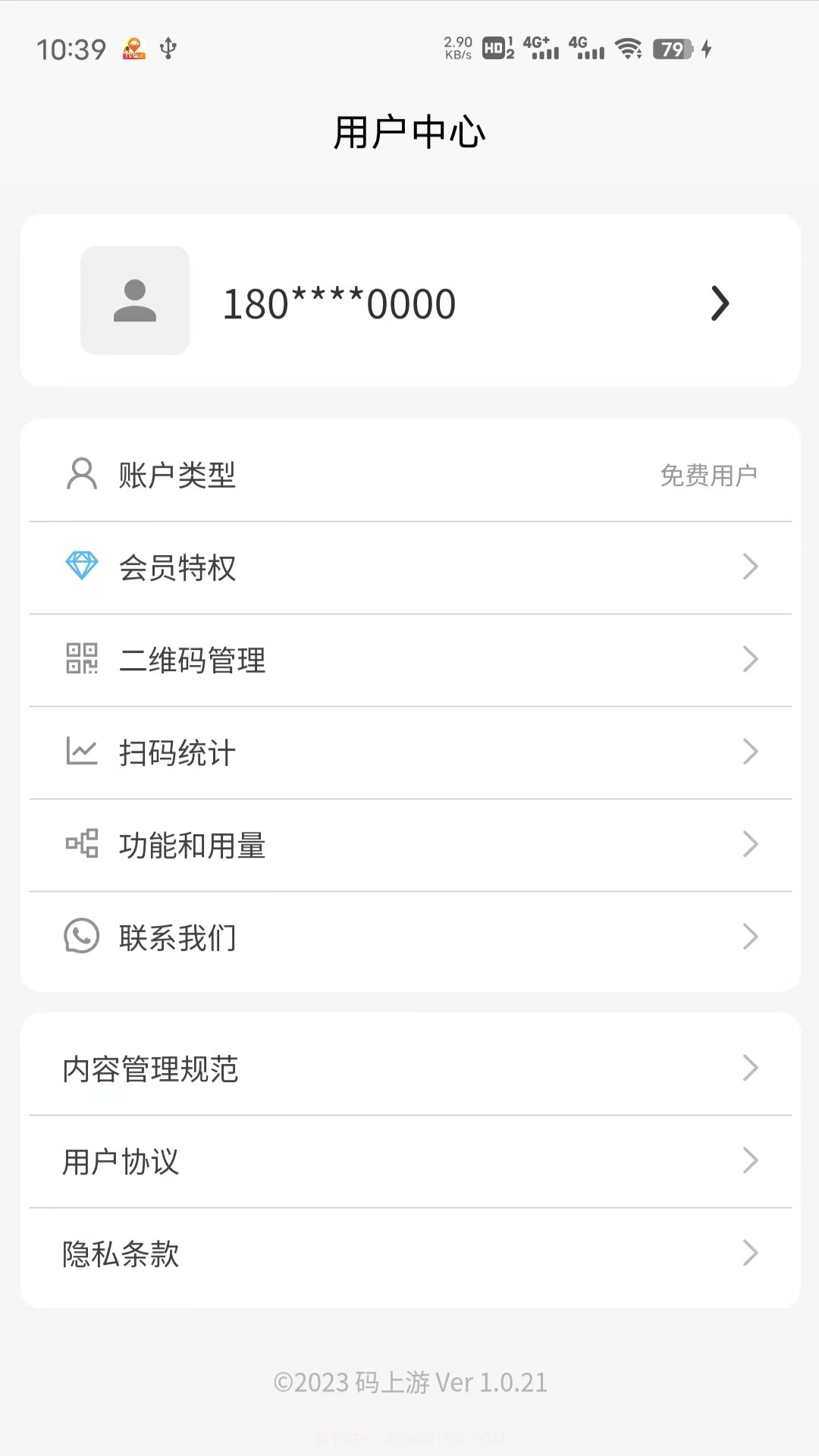Click the masked phone number 180****0000

338,303
